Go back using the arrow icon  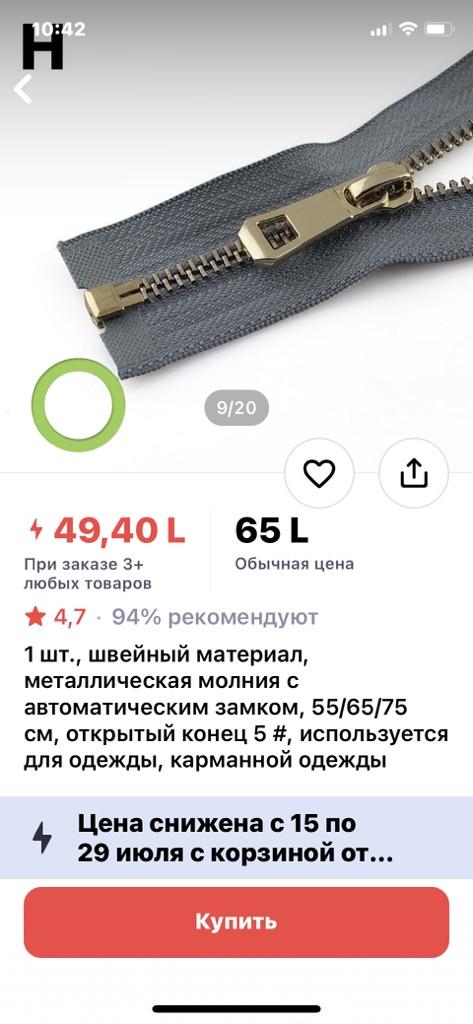pyautogui.click(x=23, y=89)
